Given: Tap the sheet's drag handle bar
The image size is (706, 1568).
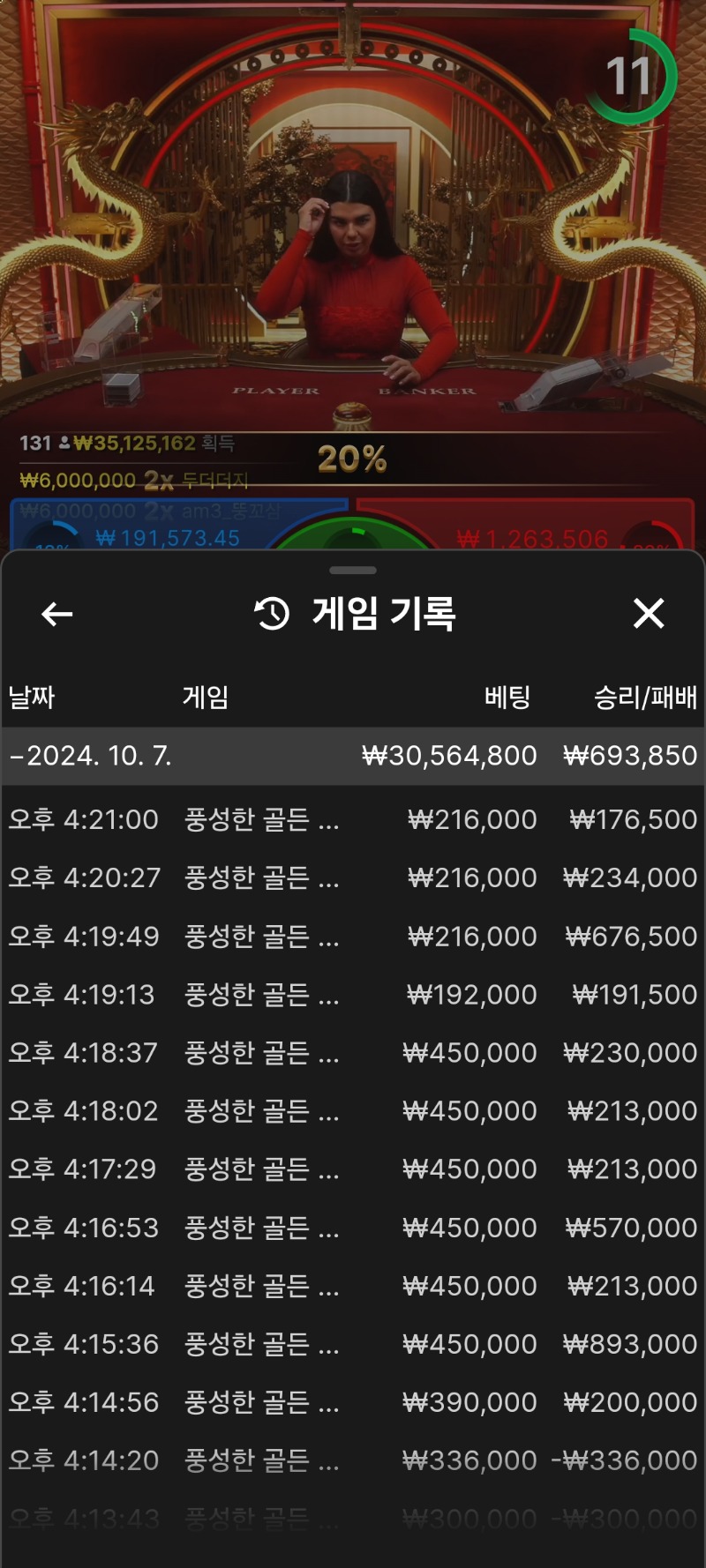Looking at the screenshot, I should point(353,571).
